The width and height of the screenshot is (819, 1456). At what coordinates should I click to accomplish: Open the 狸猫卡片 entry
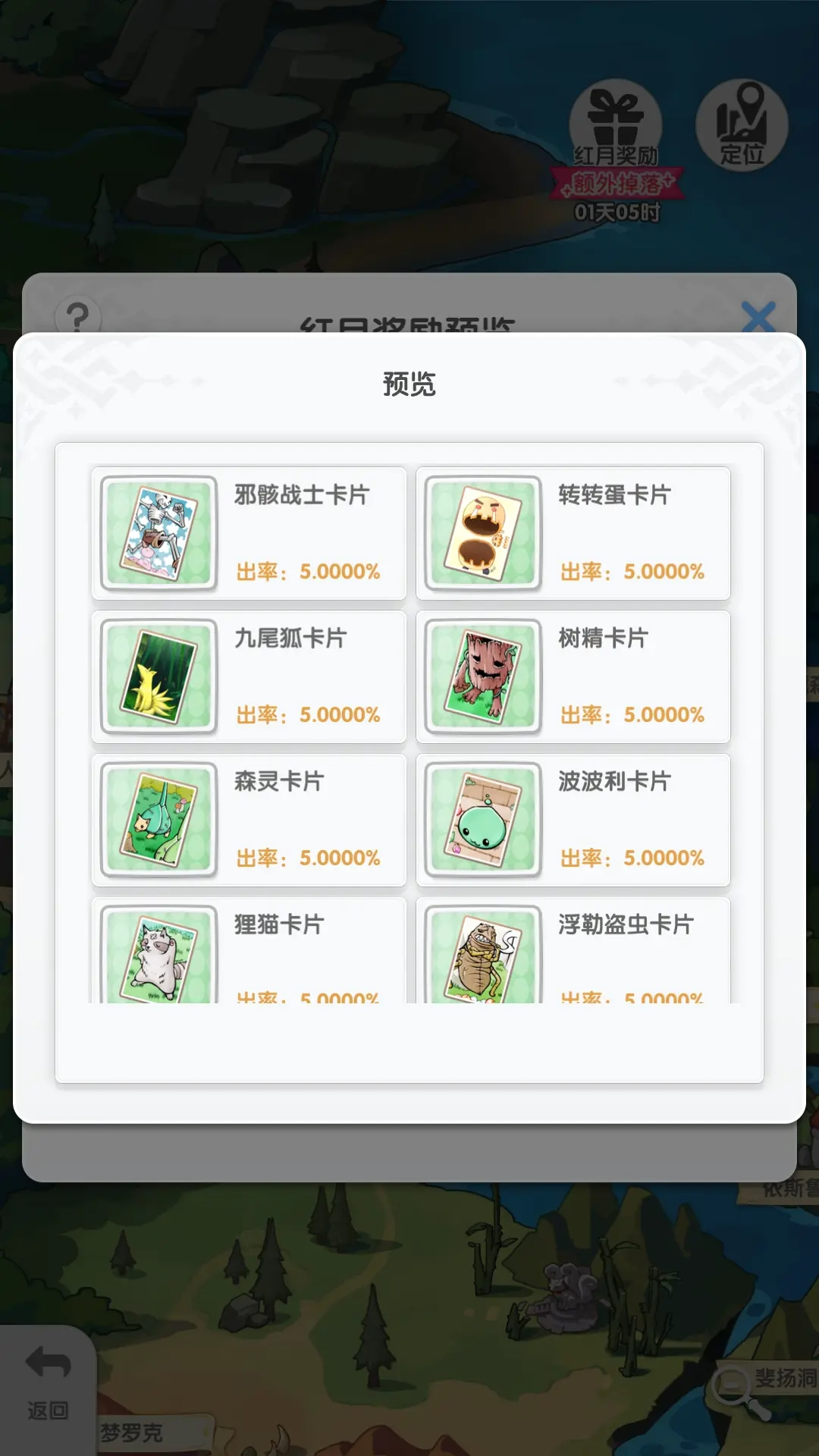246,952
